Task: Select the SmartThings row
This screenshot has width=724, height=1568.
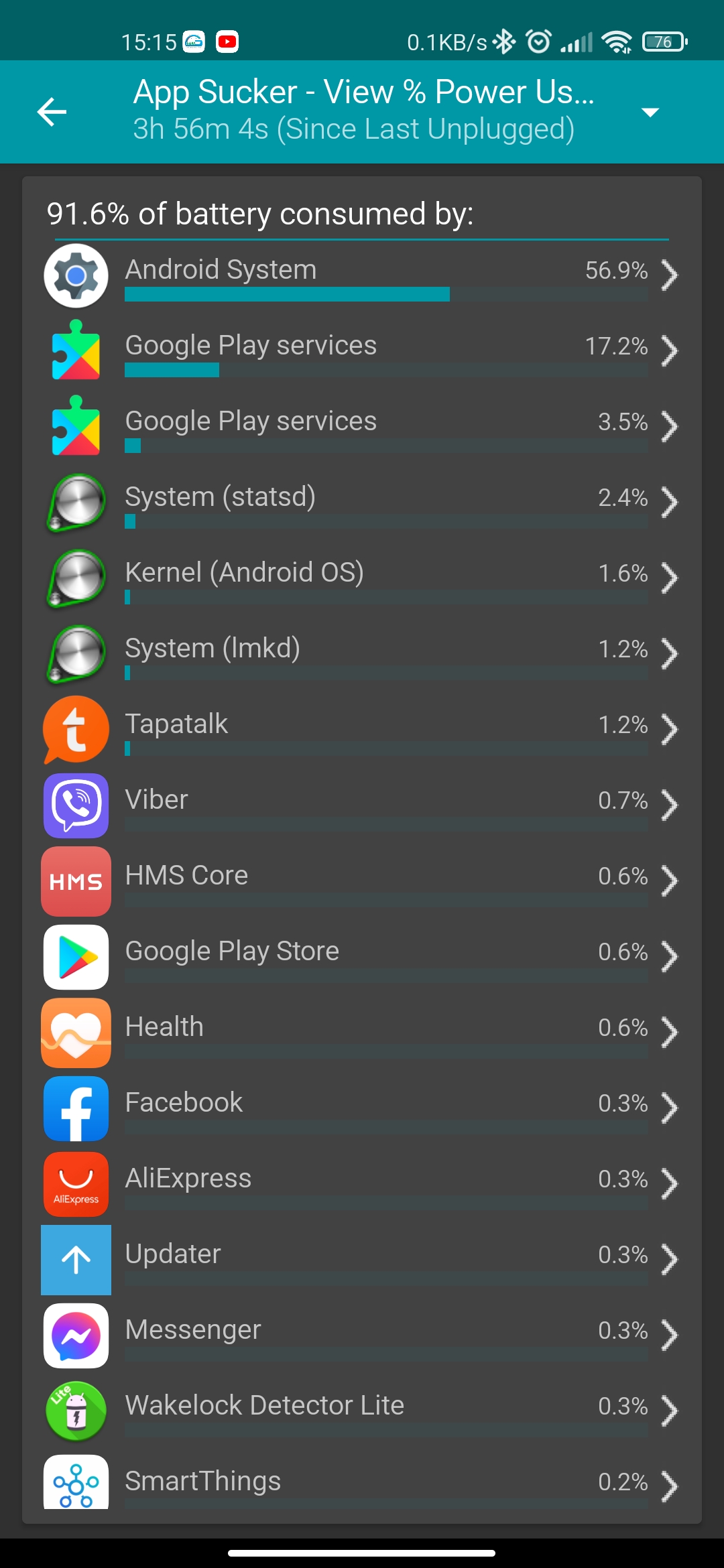Action: pos(362,1484)
